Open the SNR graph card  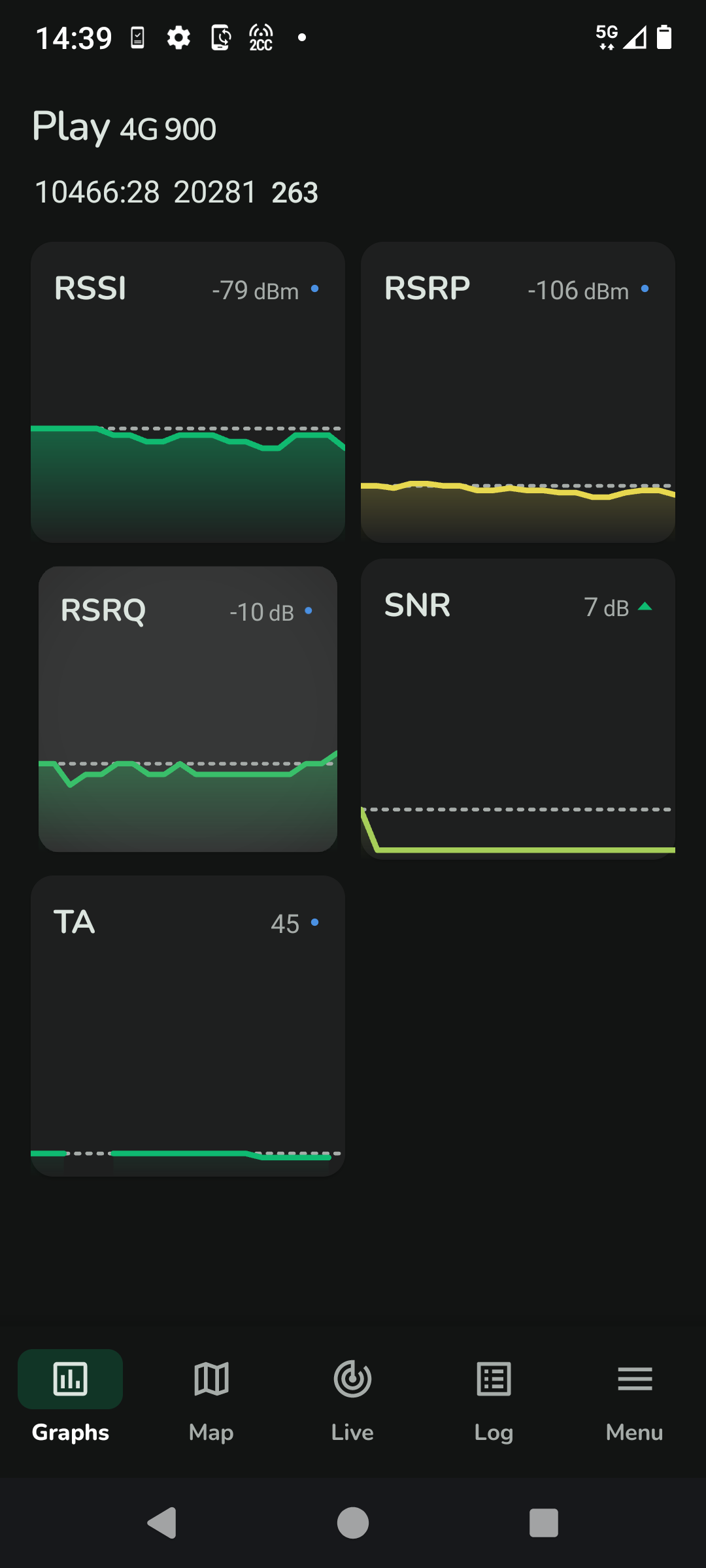518,709
